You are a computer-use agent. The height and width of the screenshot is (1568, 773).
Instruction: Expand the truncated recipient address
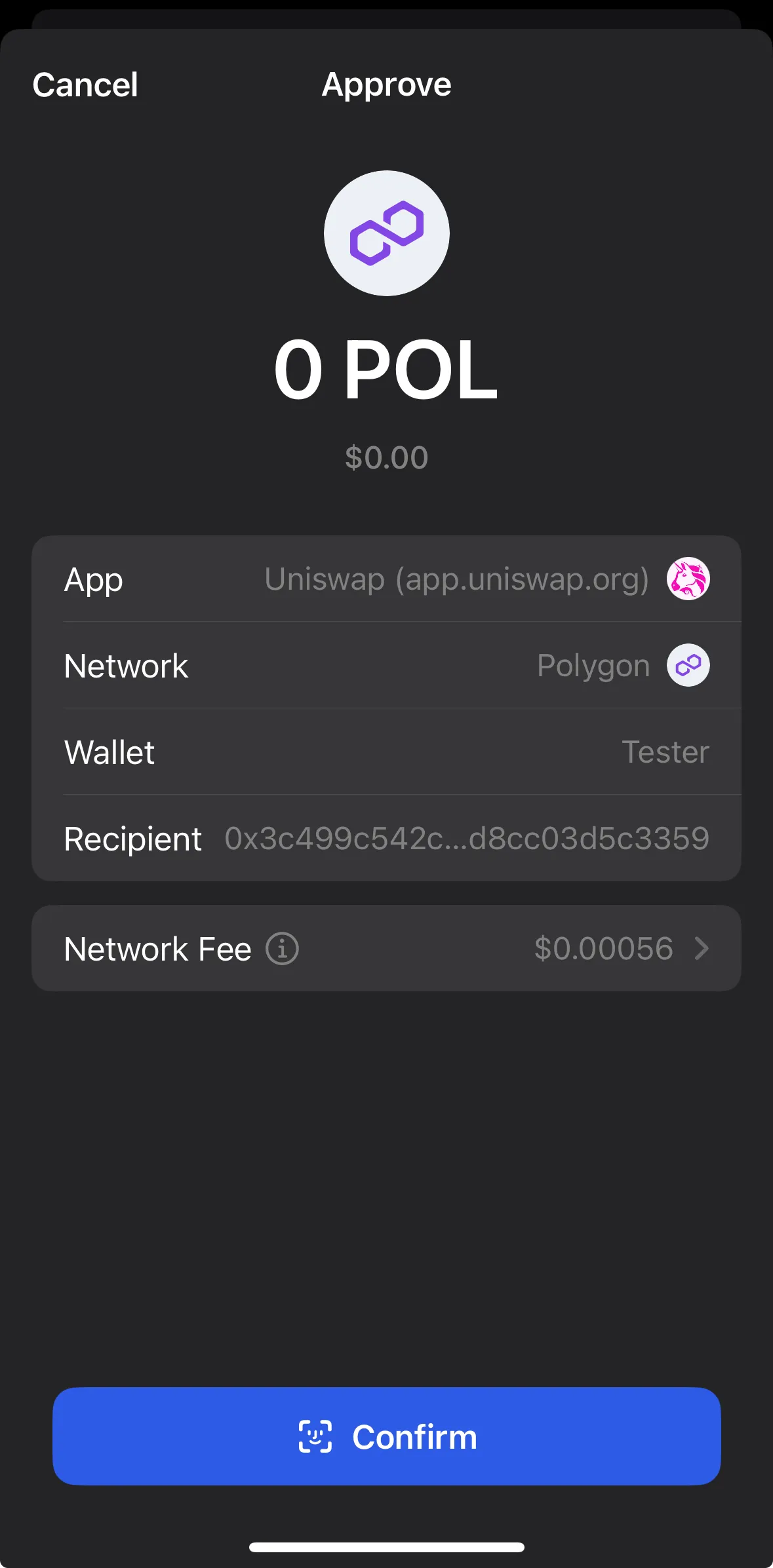pos(466,839)
